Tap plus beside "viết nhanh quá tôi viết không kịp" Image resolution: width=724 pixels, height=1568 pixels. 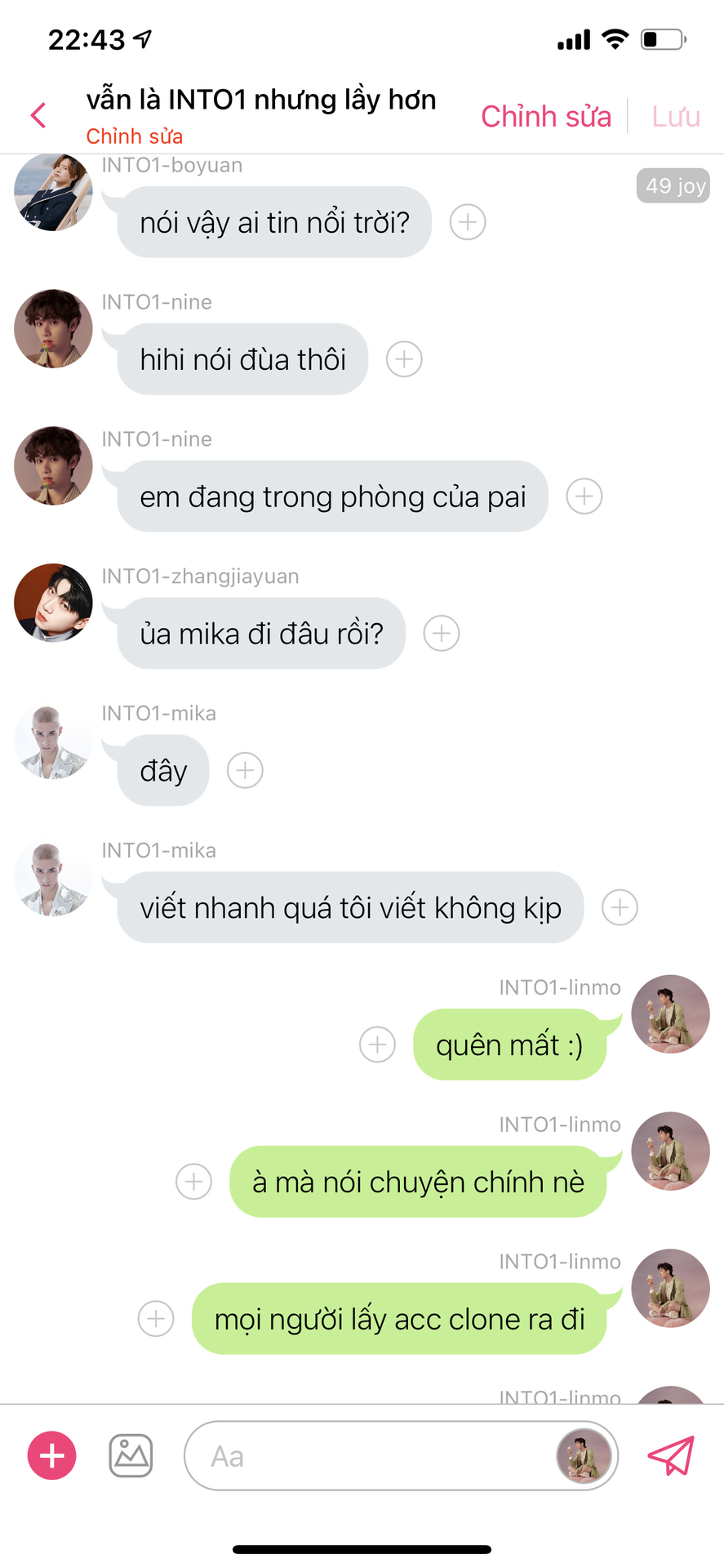(620, 908)
